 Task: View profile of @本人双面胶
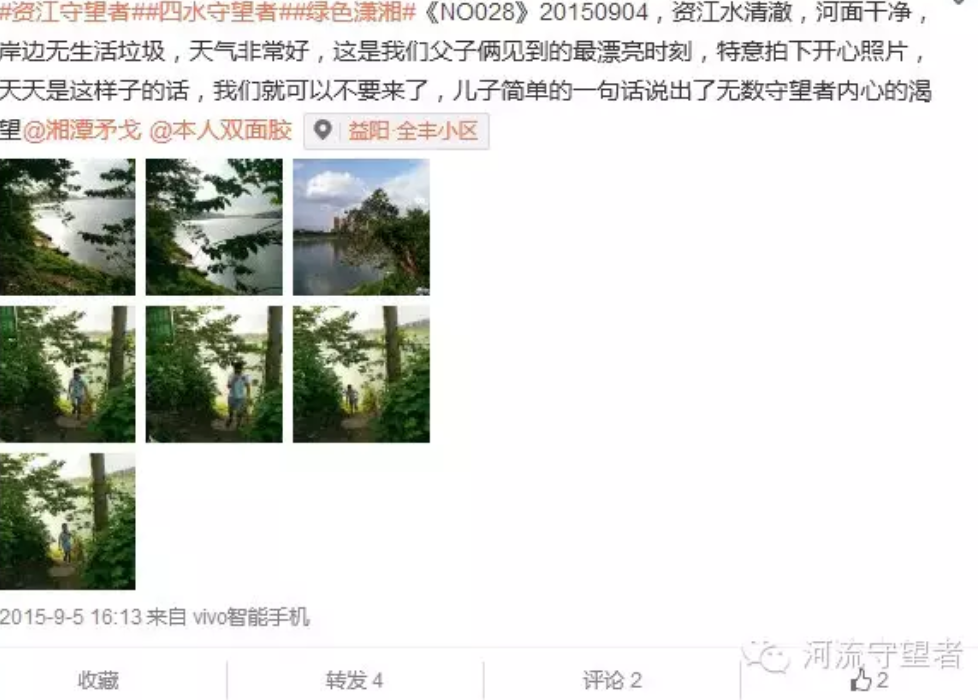(220, 132)
